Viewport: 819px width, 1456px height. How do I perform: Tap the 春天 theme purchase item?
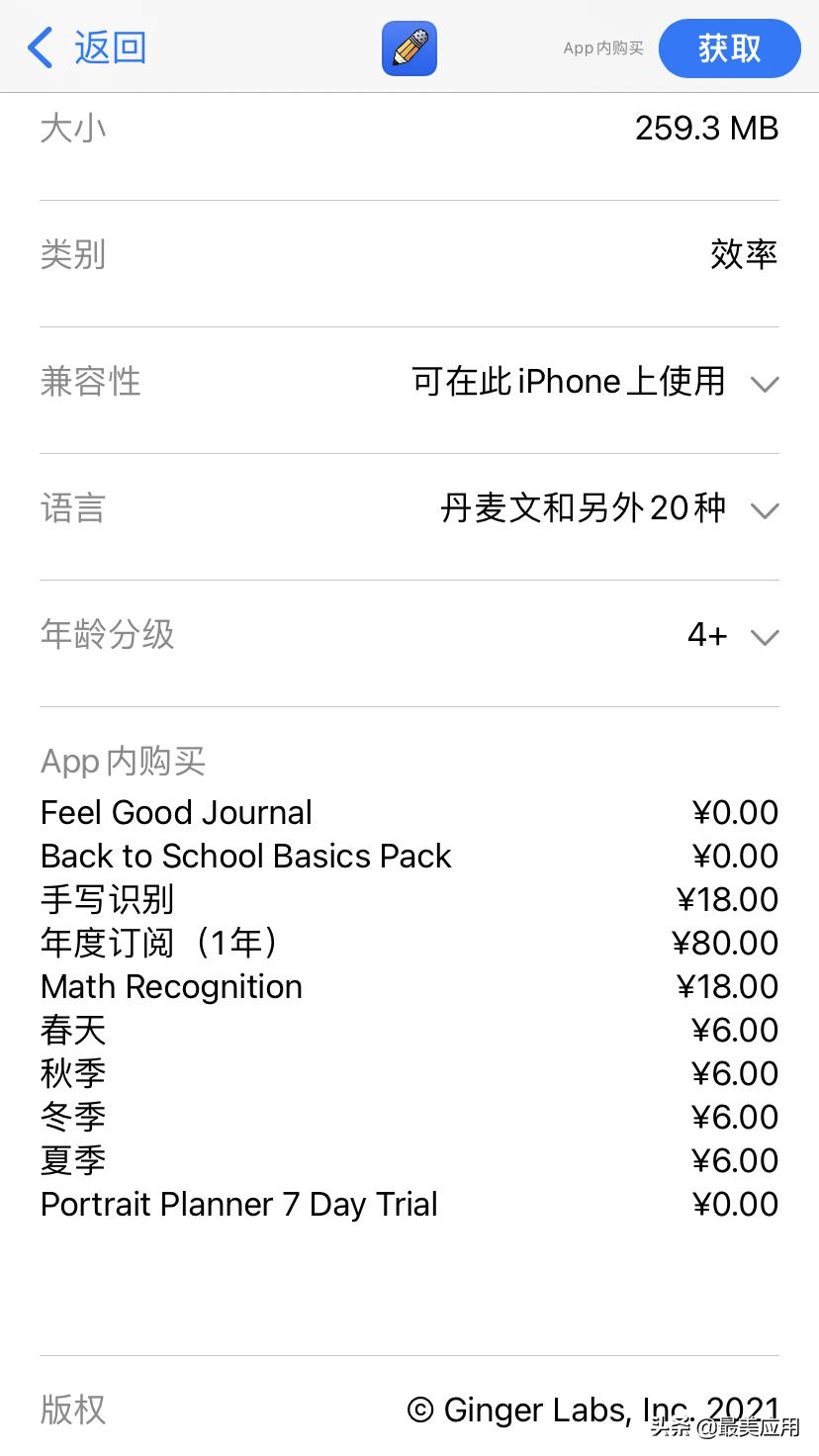(72, 1030)
